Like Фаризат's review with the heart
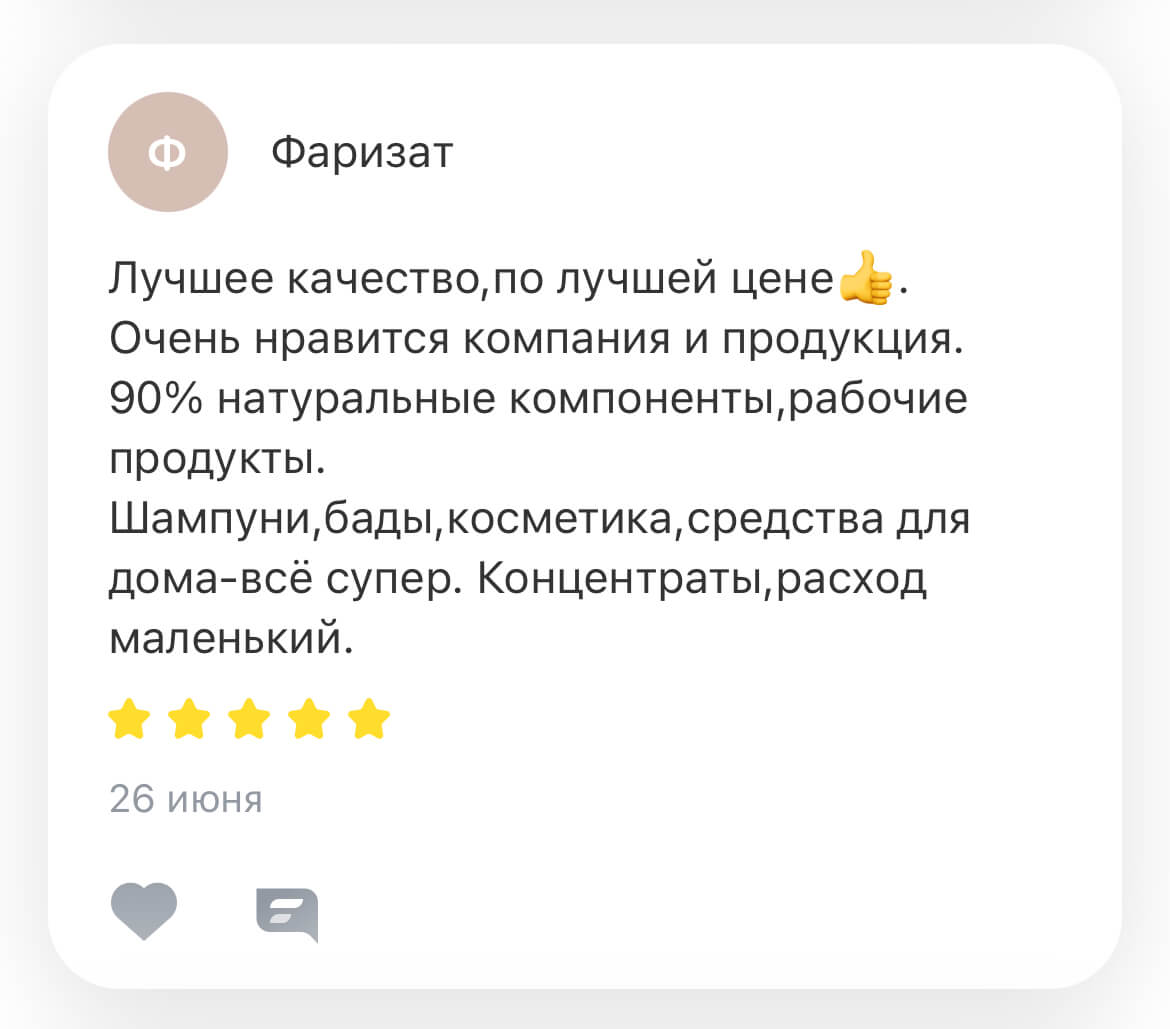 [144, 911]
